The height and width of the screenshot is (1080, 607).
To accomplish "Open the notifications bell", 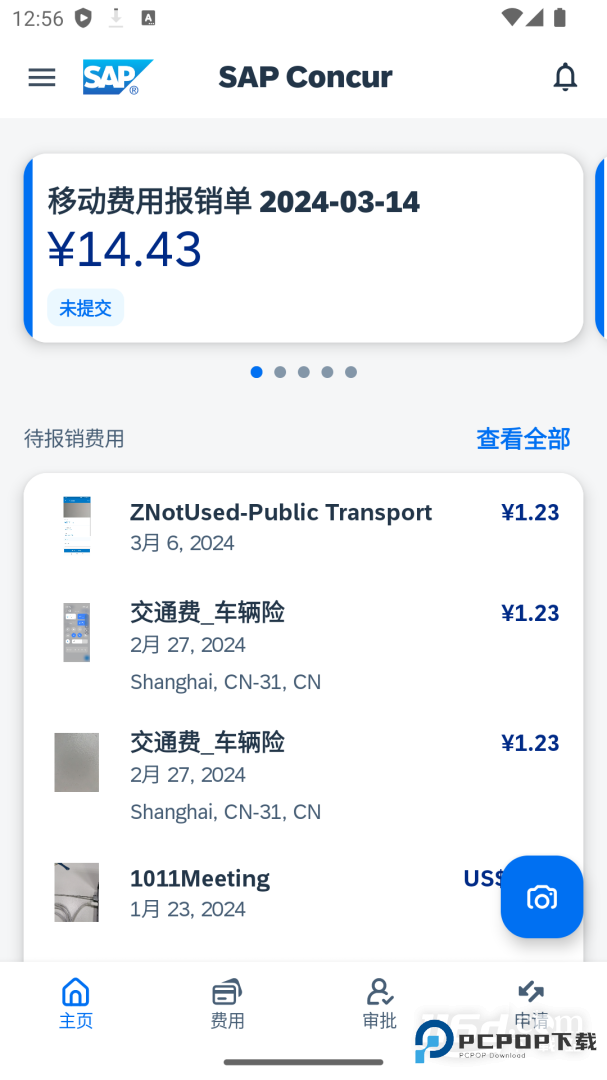I will point(565,77).
